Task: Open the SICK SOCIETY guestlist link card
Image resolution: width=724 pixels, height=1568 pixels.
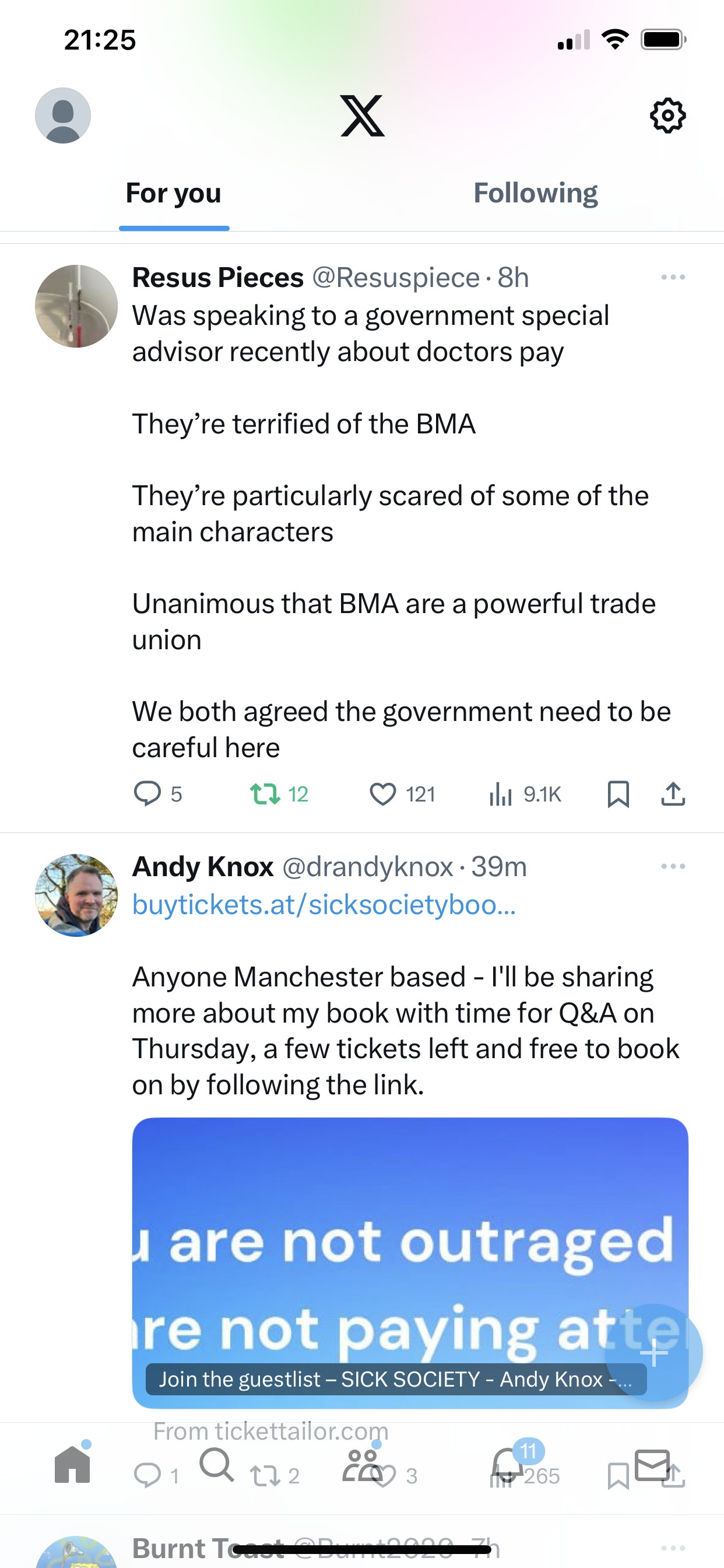Action: pos(410,1263)
